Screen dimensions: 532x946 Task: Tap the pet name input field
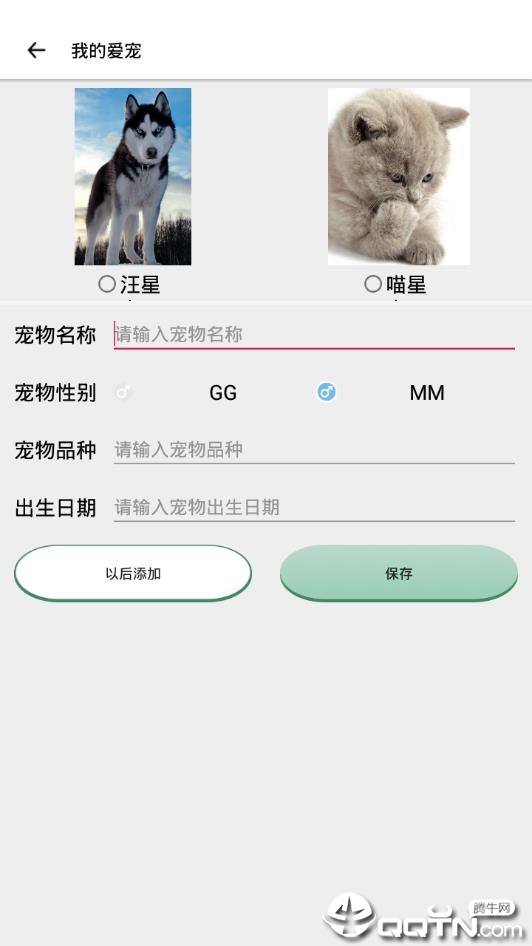[314, 334]
